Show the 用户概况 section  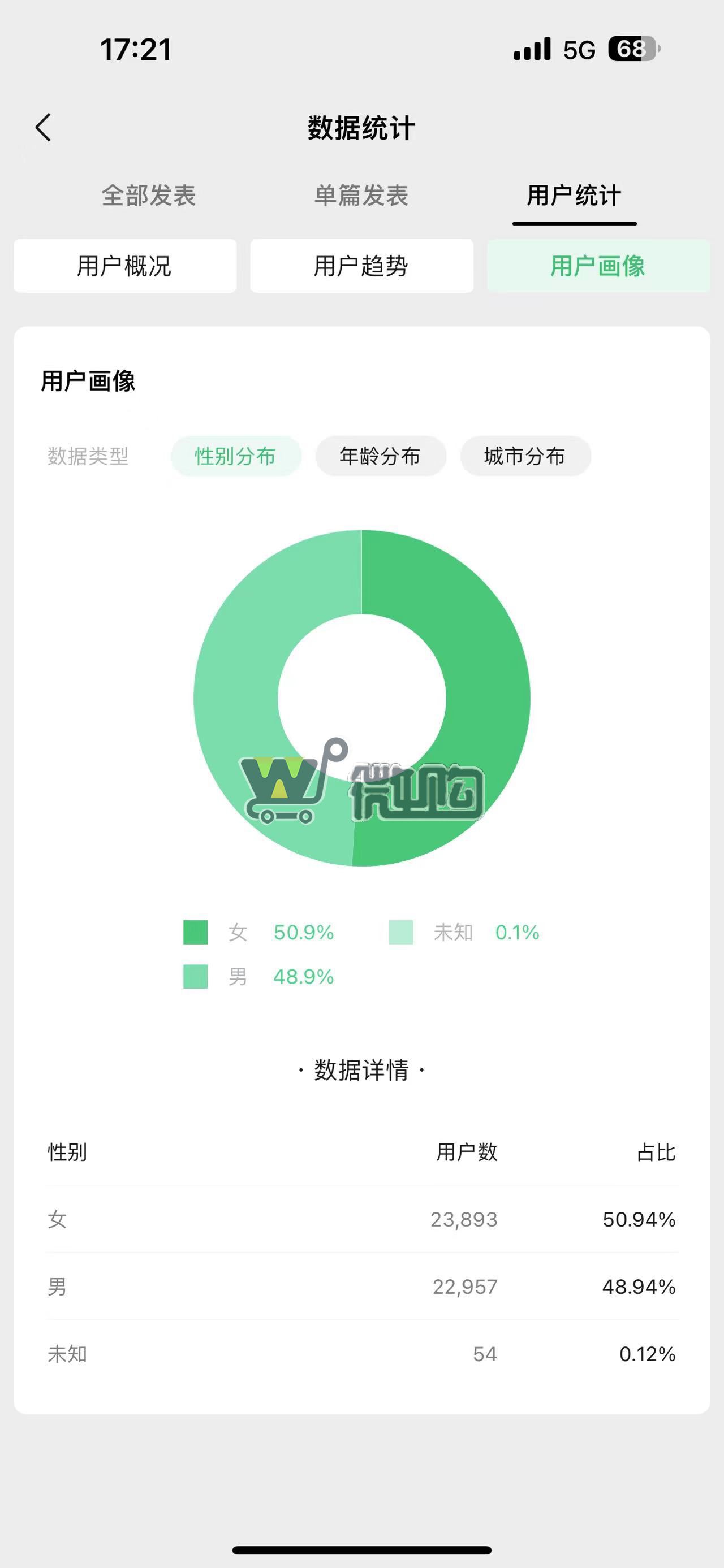[x=125, y=266]
